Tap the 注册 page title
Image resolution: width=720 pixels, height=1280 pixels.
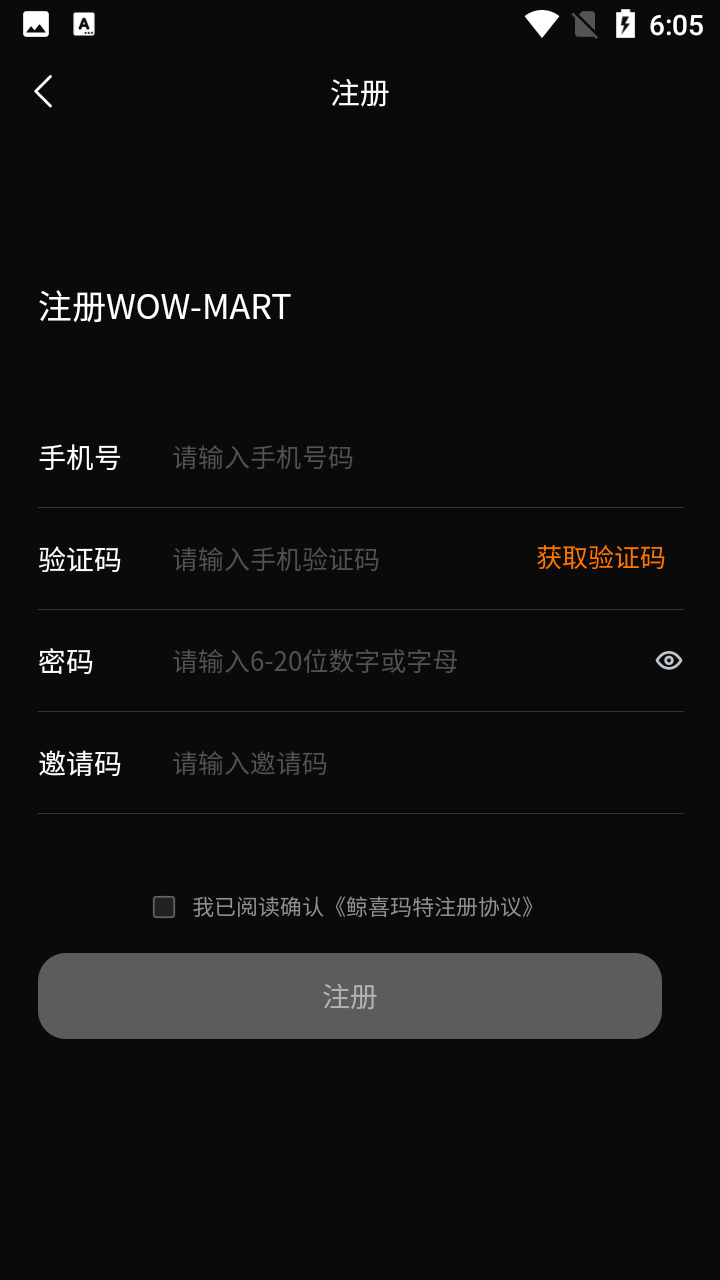point(359,92)
